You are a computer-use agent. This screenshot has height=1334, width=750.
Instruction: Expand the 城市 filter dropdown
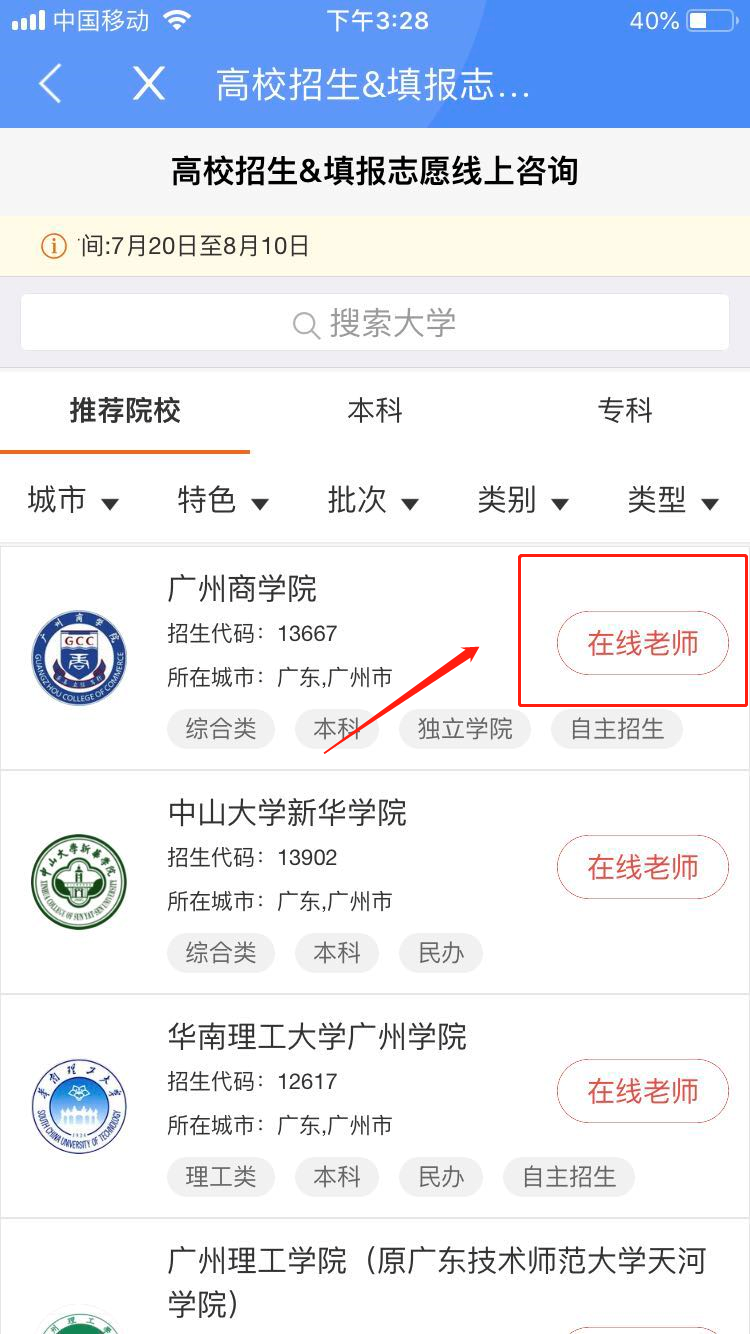point(73,500)
